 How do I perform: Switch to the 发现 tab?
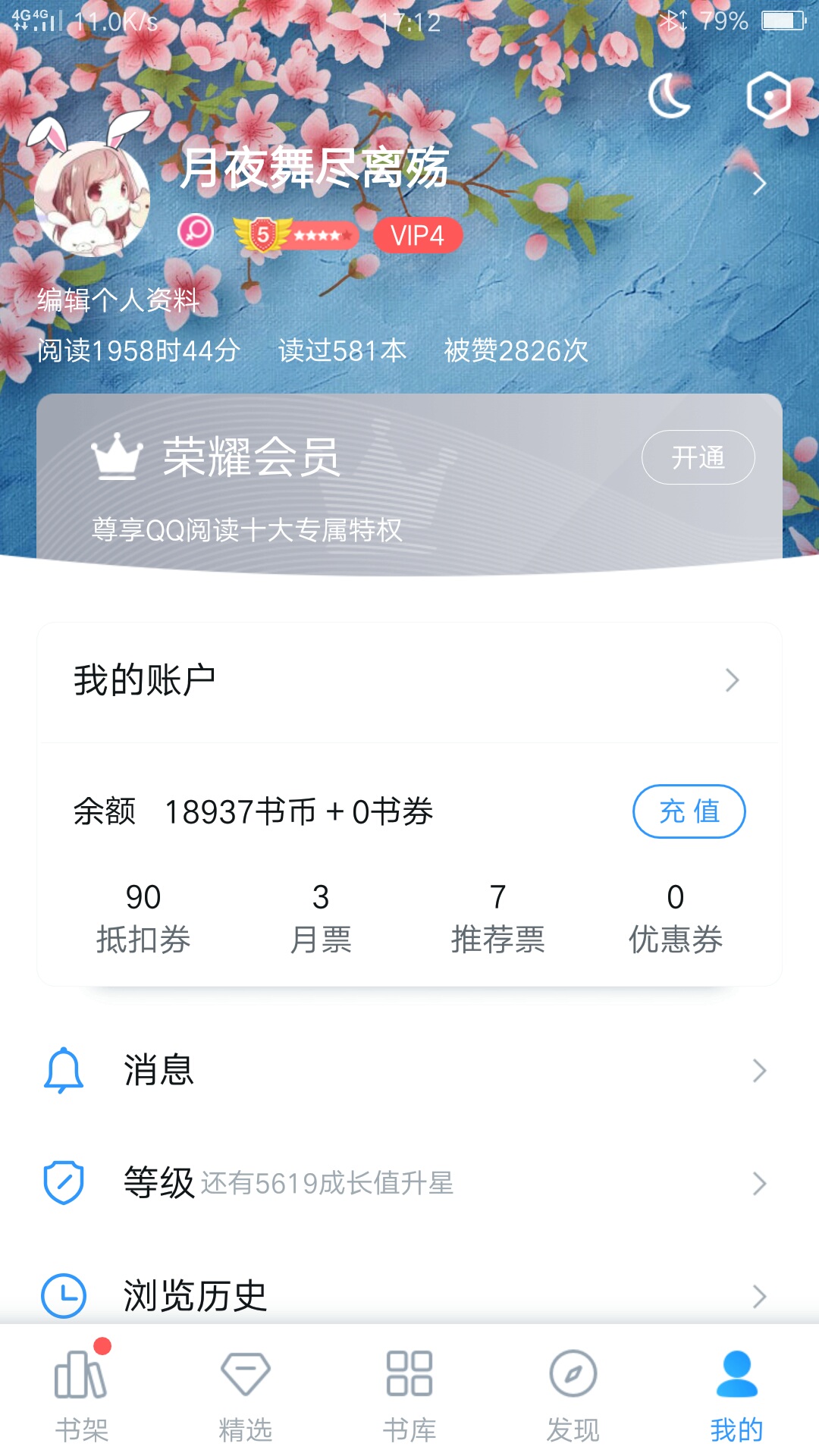(x=573, y=1394)
